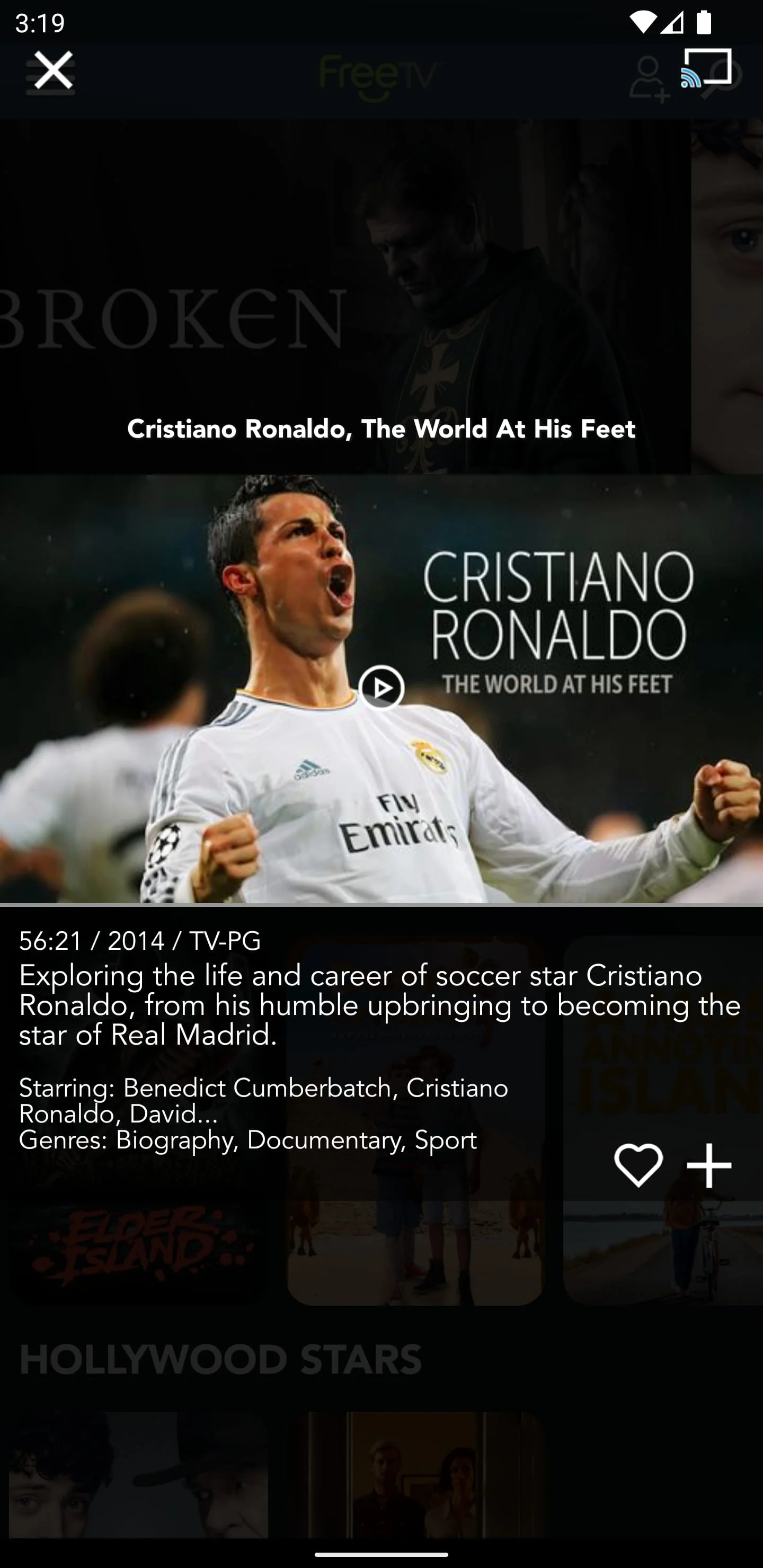763x1568 pixels.
Task: Open the Cast screen option
Action: tap(706, 68)
